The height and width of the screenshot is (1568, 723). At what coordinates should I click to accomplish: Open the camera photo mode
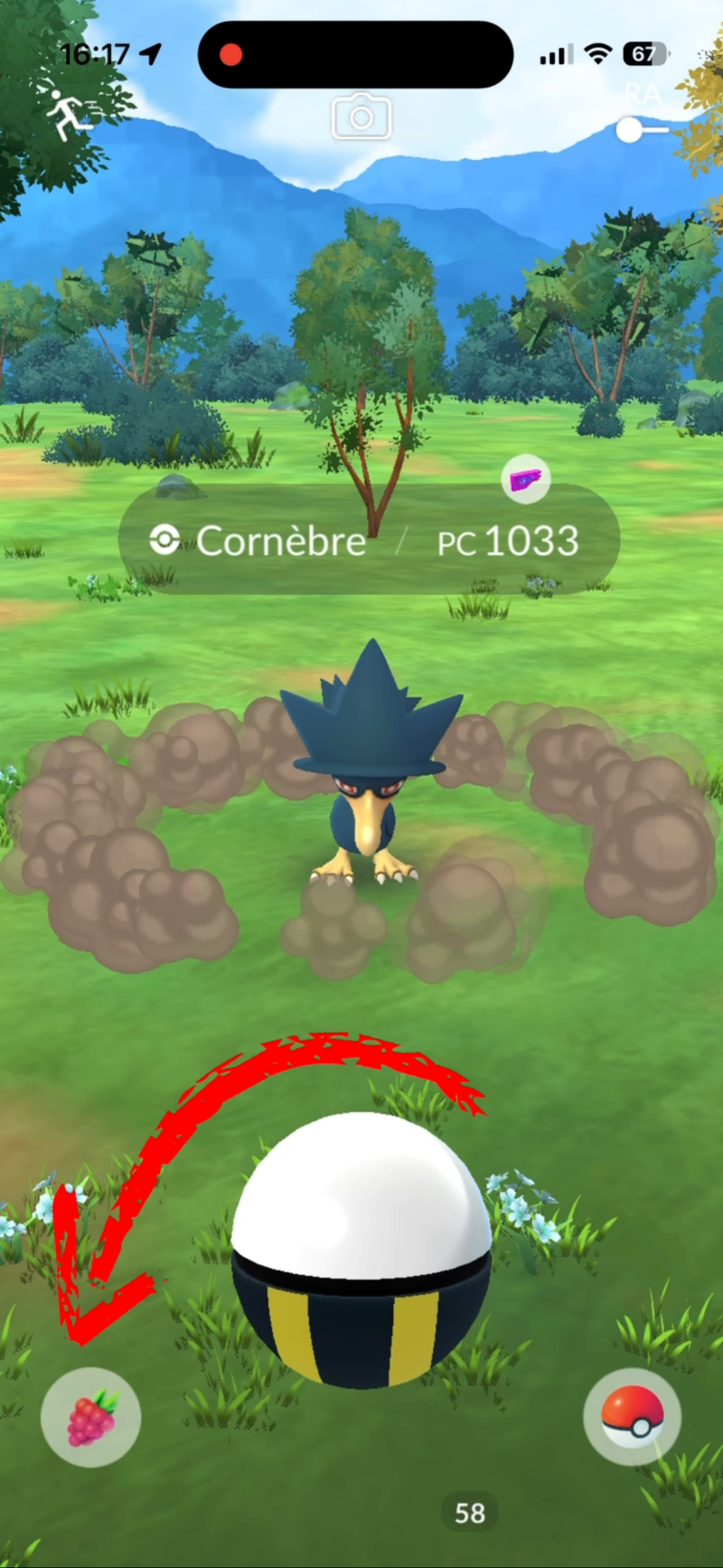(x=361, y=117)
